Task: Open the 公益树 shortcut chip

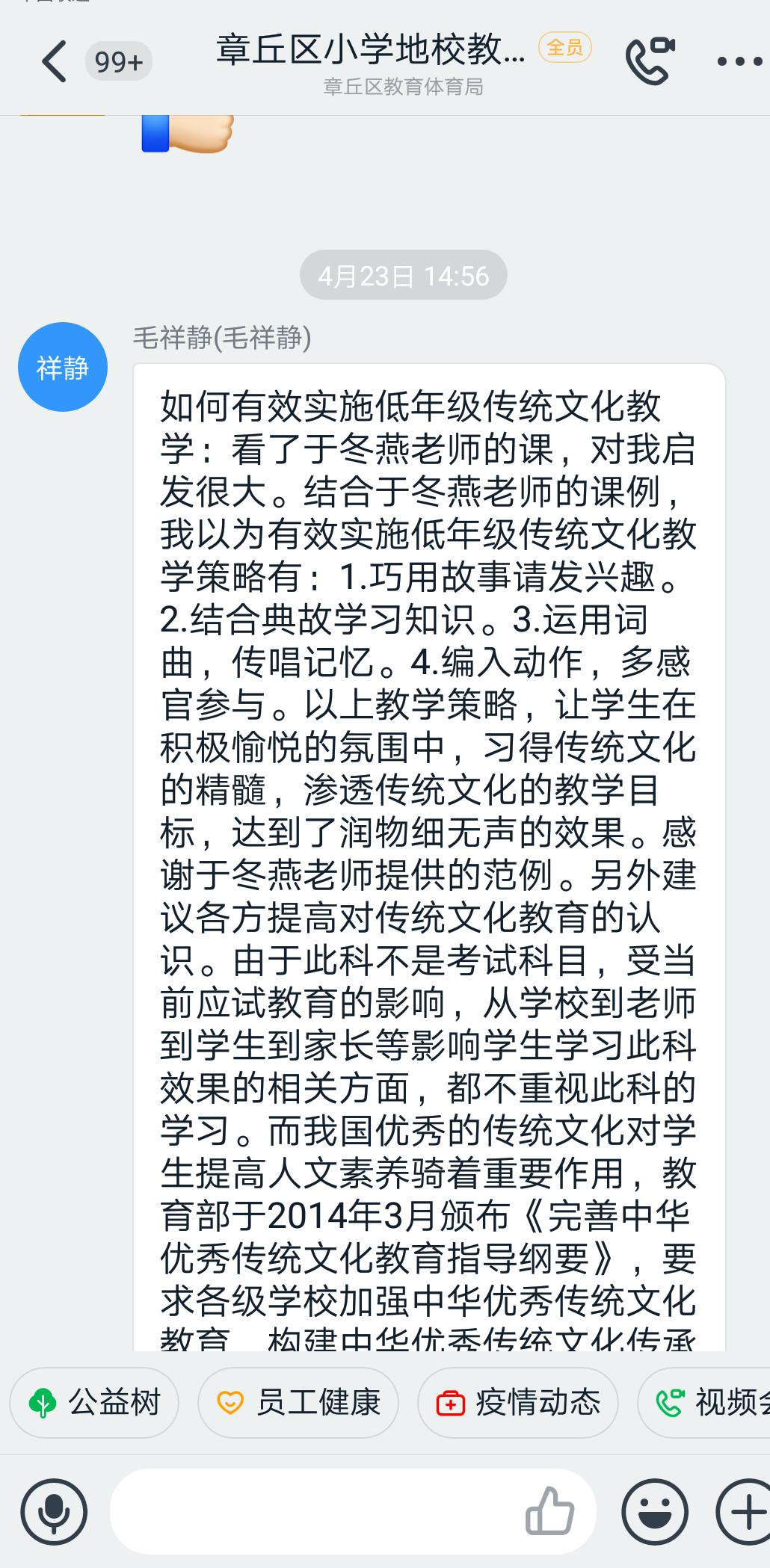Action: click(95, 1403)
